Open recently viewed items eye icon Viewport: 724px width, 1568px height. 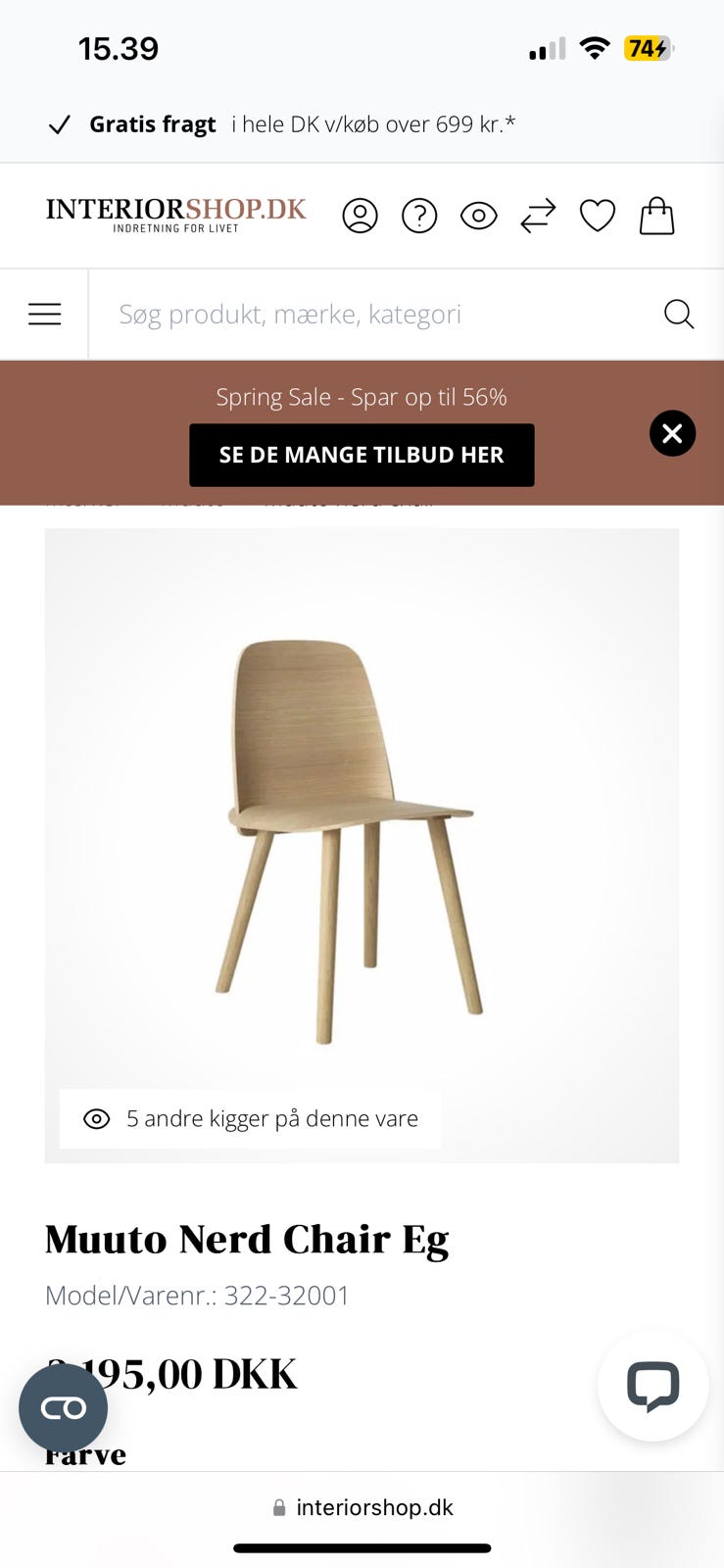click(478, 216)
